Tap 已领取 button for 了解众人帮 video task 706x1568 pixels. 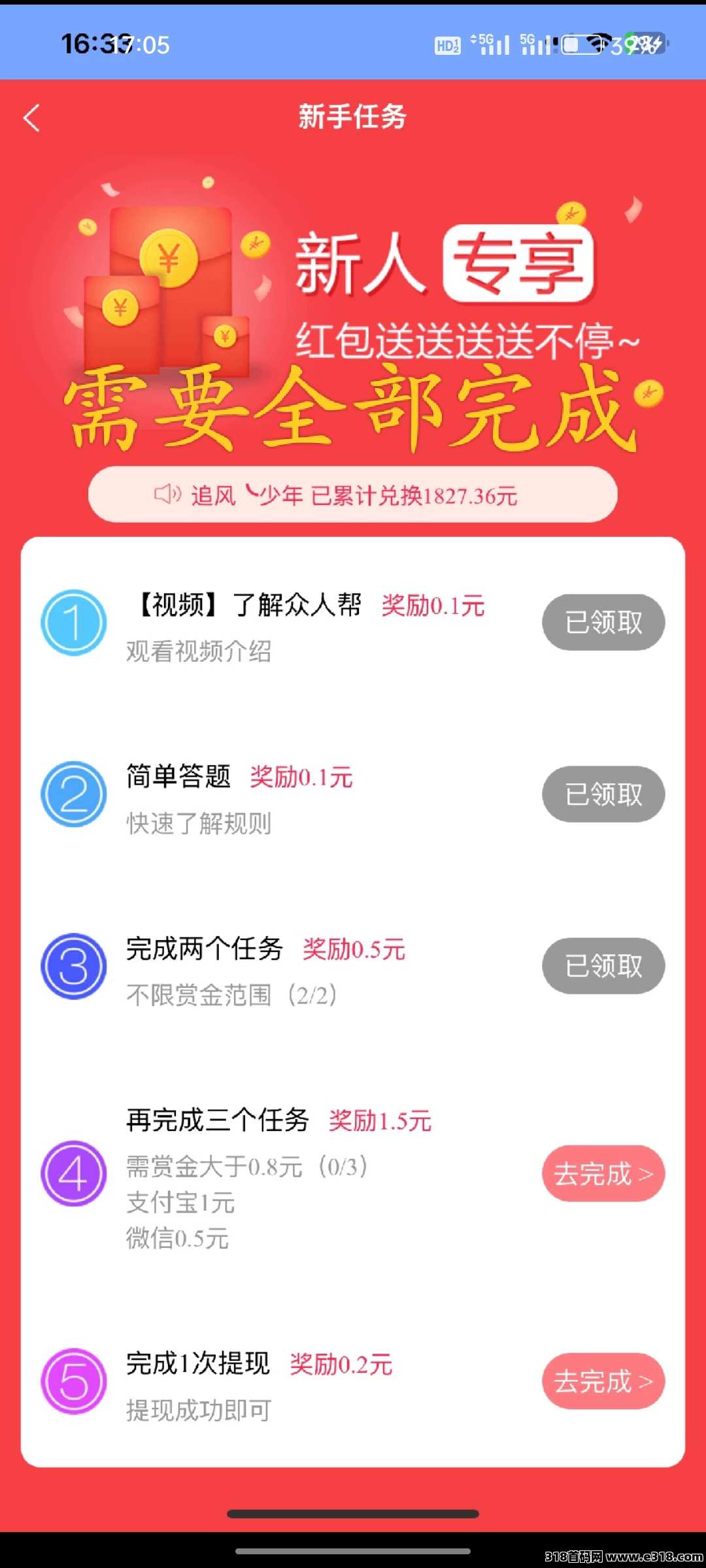pos(603,622)
